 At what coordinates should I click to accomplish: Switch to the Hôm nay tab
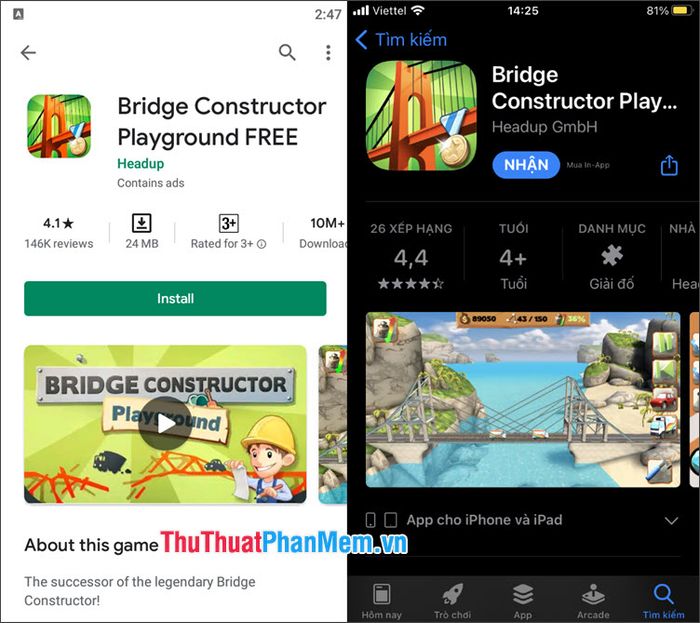382,600
